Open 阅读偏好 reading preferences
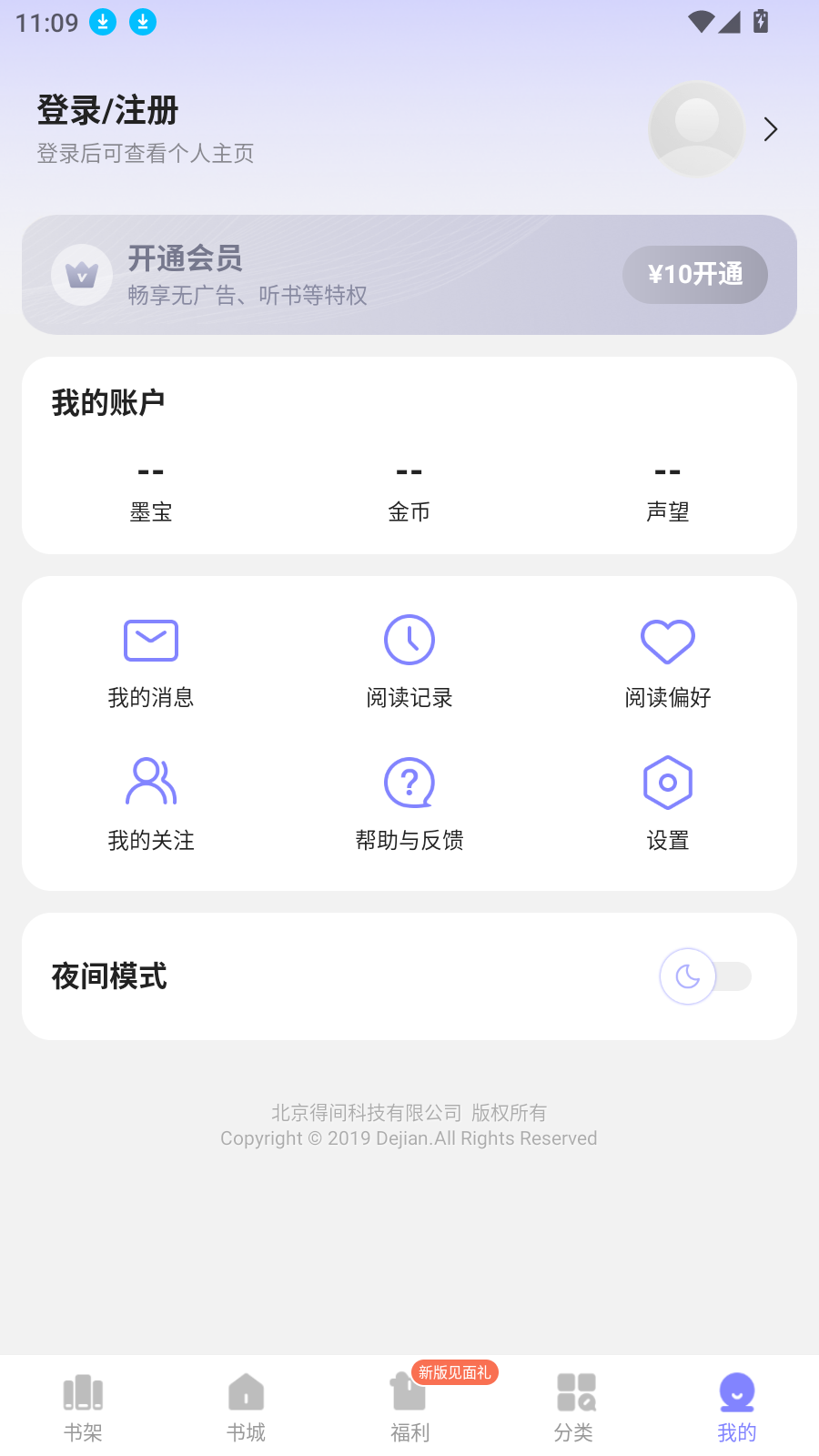 tap(668, 662)
